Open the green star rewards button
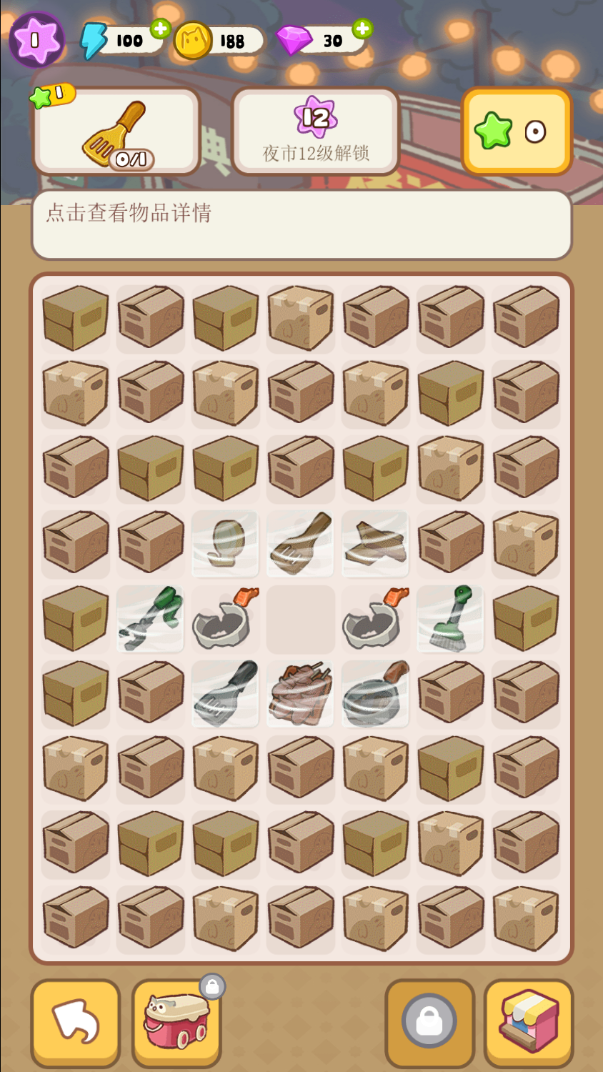The width and height of the screenshot is (603, 1072). coord(516,131)
